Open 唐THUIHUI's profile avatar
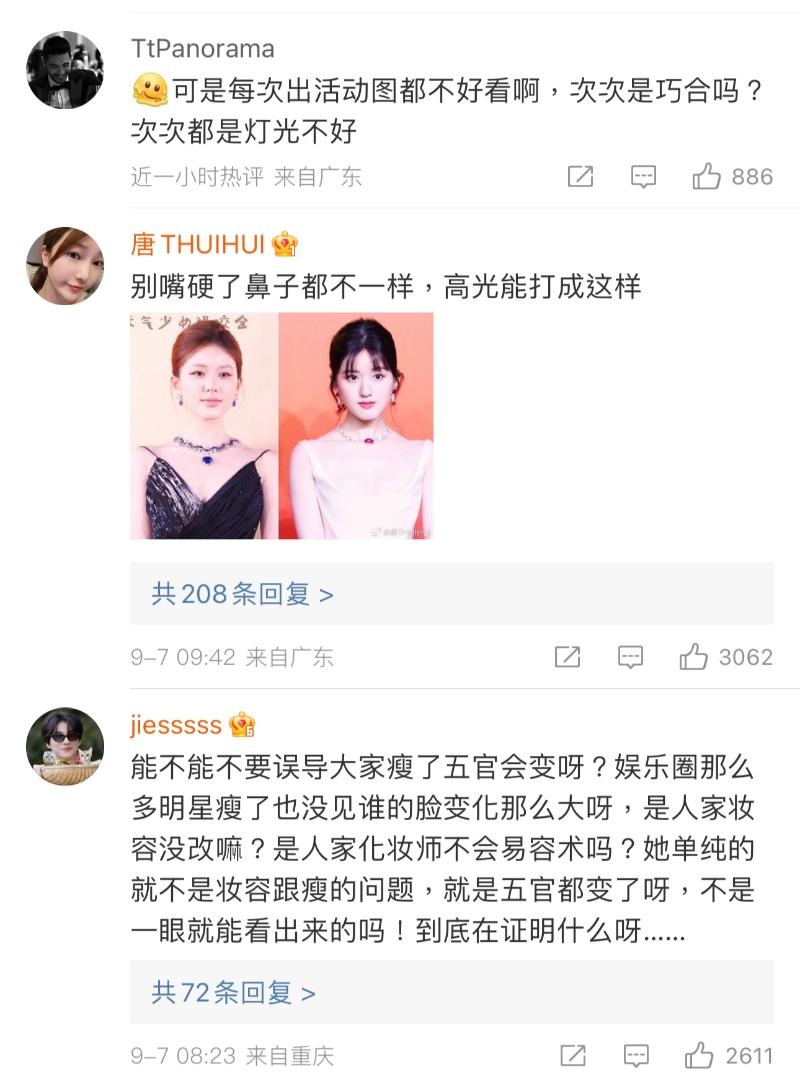Viewport: 800px width, 1085px height. click(x=65, y=265)
